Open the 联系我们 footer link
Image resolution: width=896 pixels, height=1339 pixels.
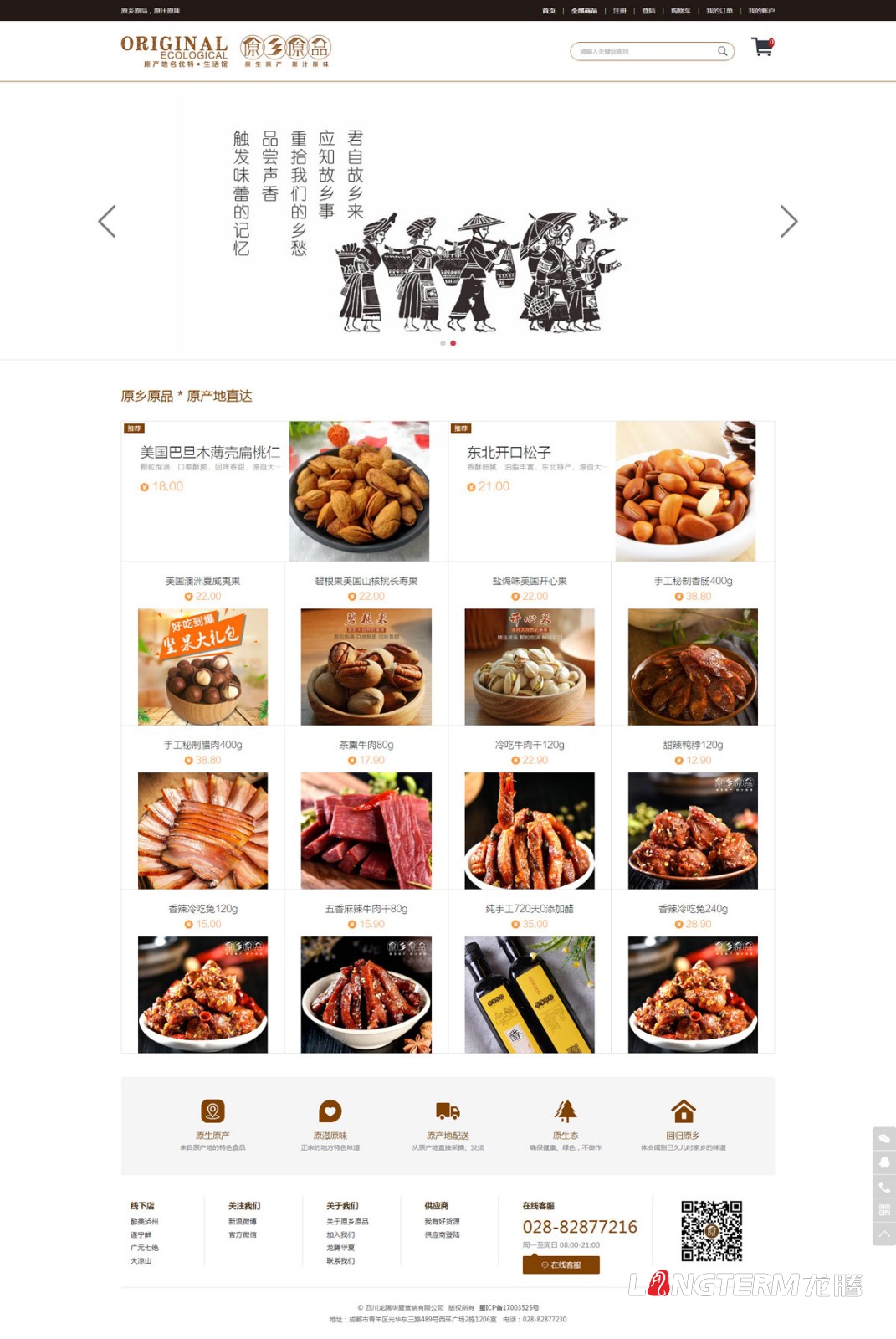[x=340, y=1260]
